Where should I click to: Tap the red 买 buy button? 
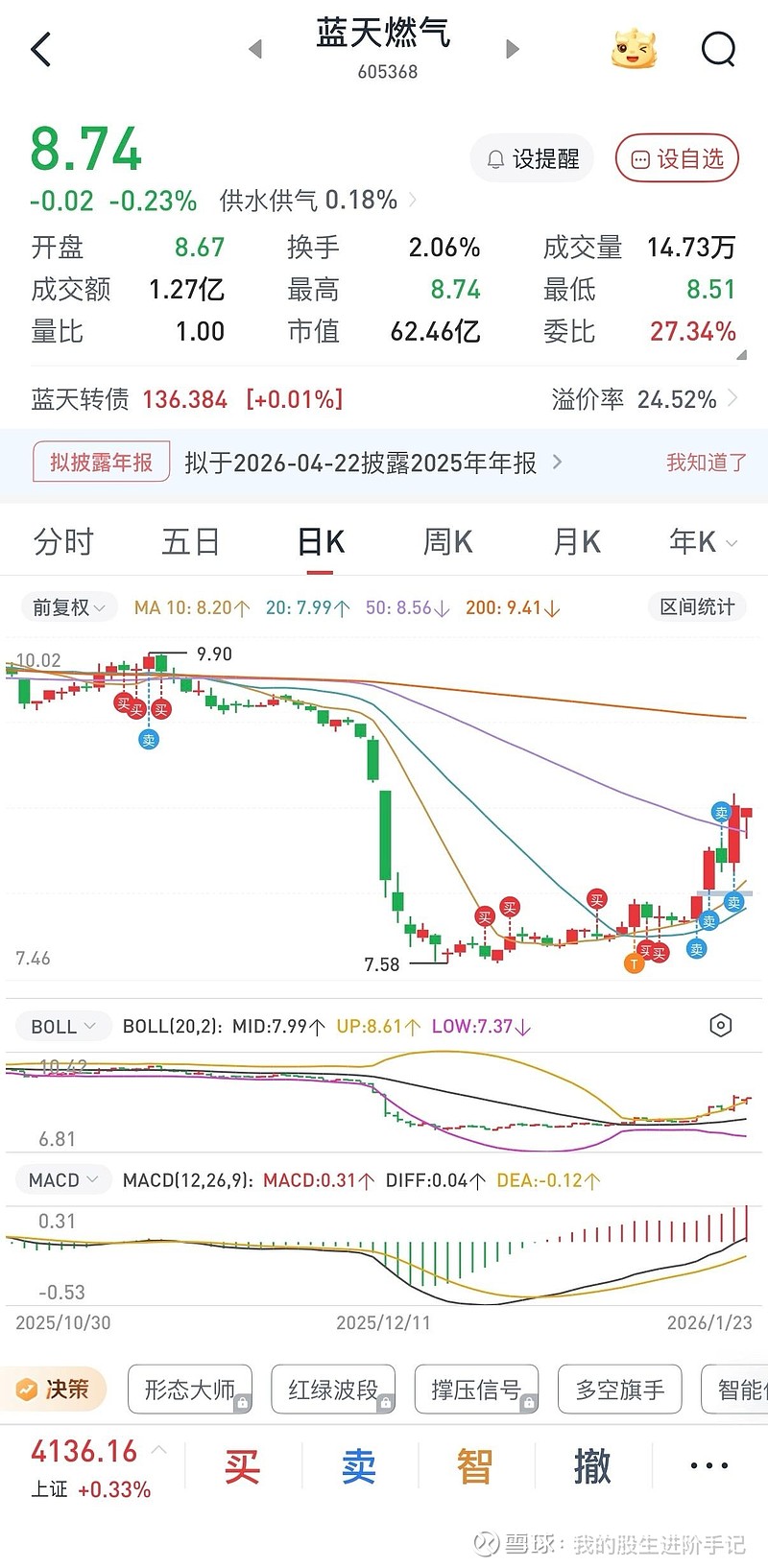242,1466
